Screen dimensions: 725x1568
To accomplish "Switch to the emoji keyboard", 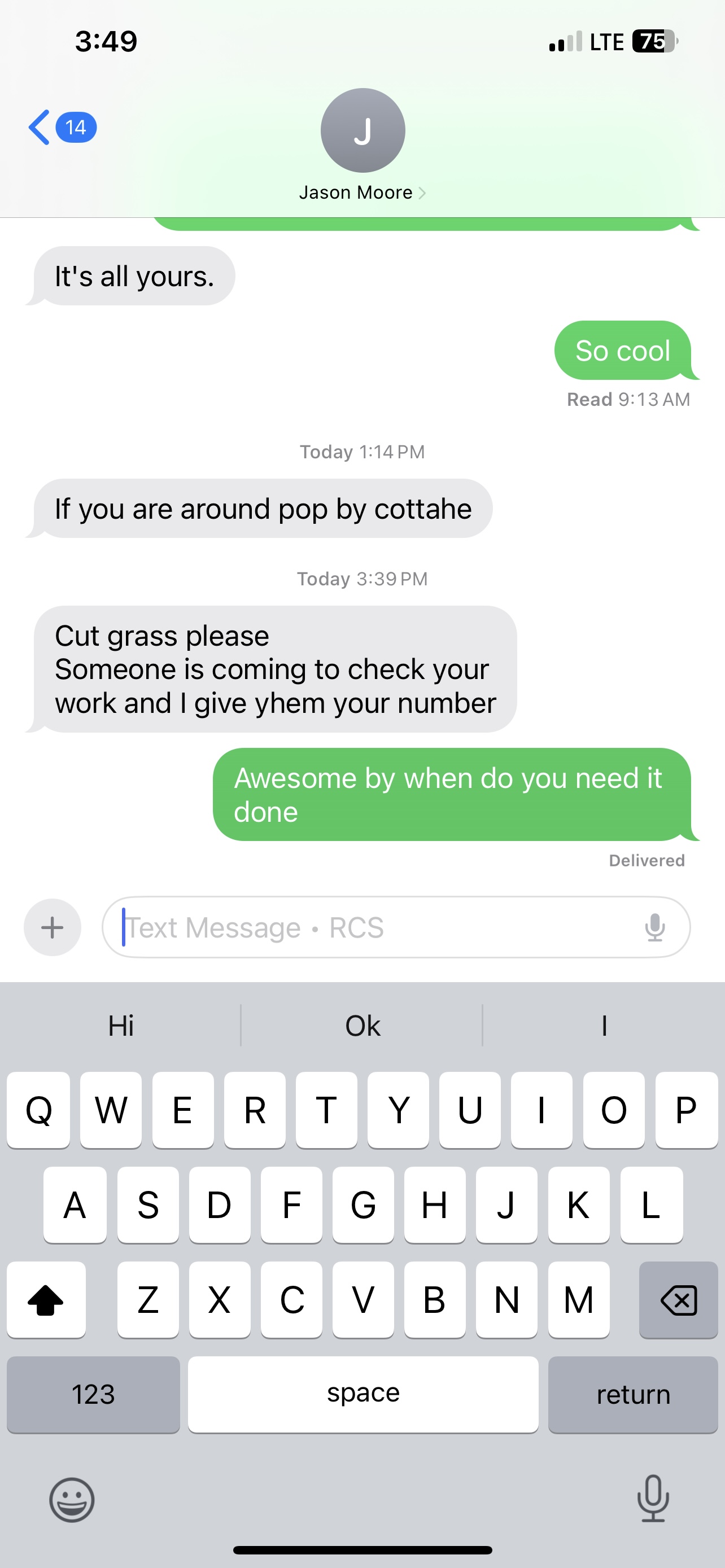I will (72, 1499).
